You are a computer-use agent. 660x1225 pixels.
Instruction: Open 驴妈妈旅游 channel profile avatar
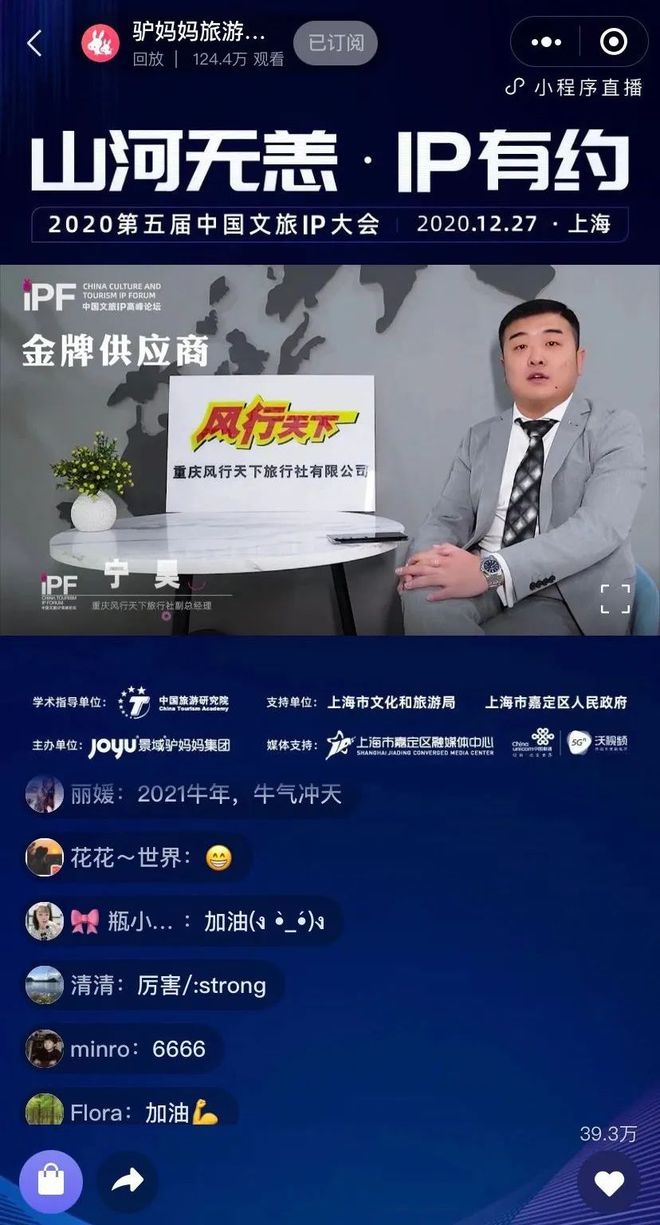coord(101,43)
